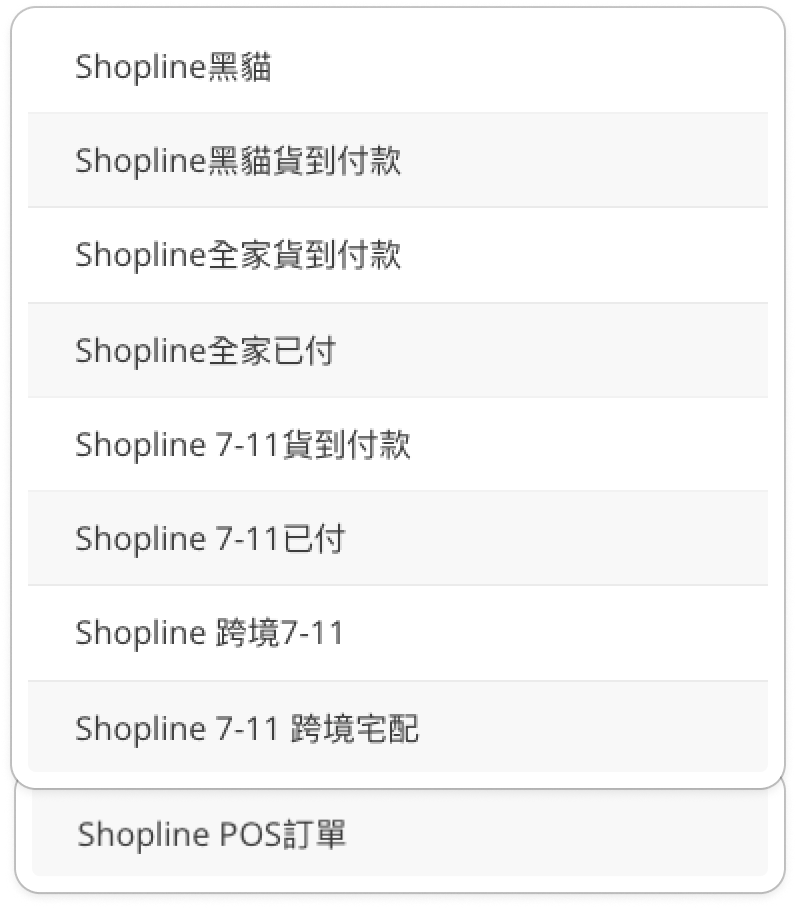Choose Shopline黑貓貨到付款 from the list

pyautogui.click(x=238, y=161)
